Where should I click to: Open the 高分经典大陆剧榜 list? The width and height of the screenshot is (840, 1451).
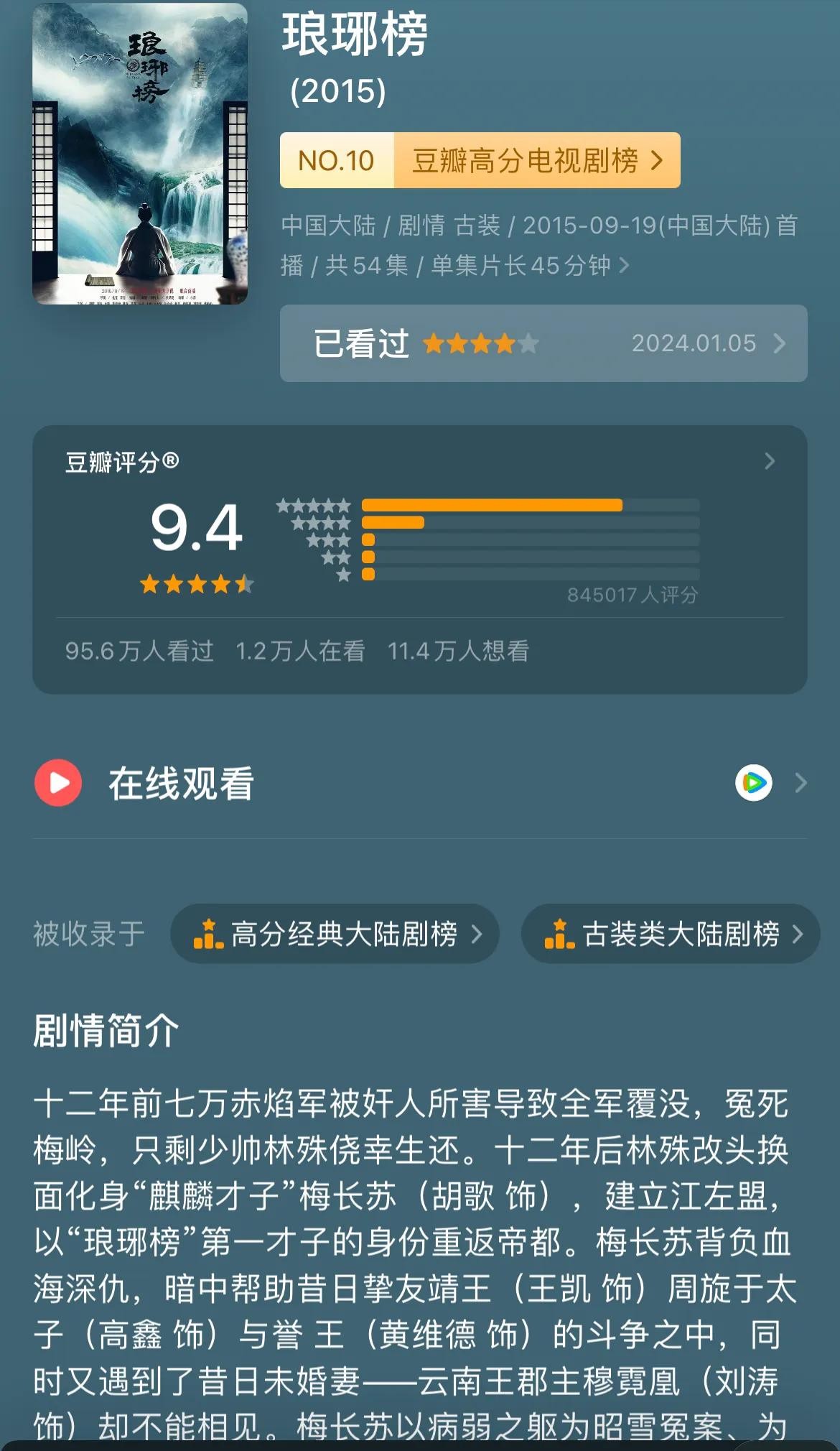coord(335,934)
